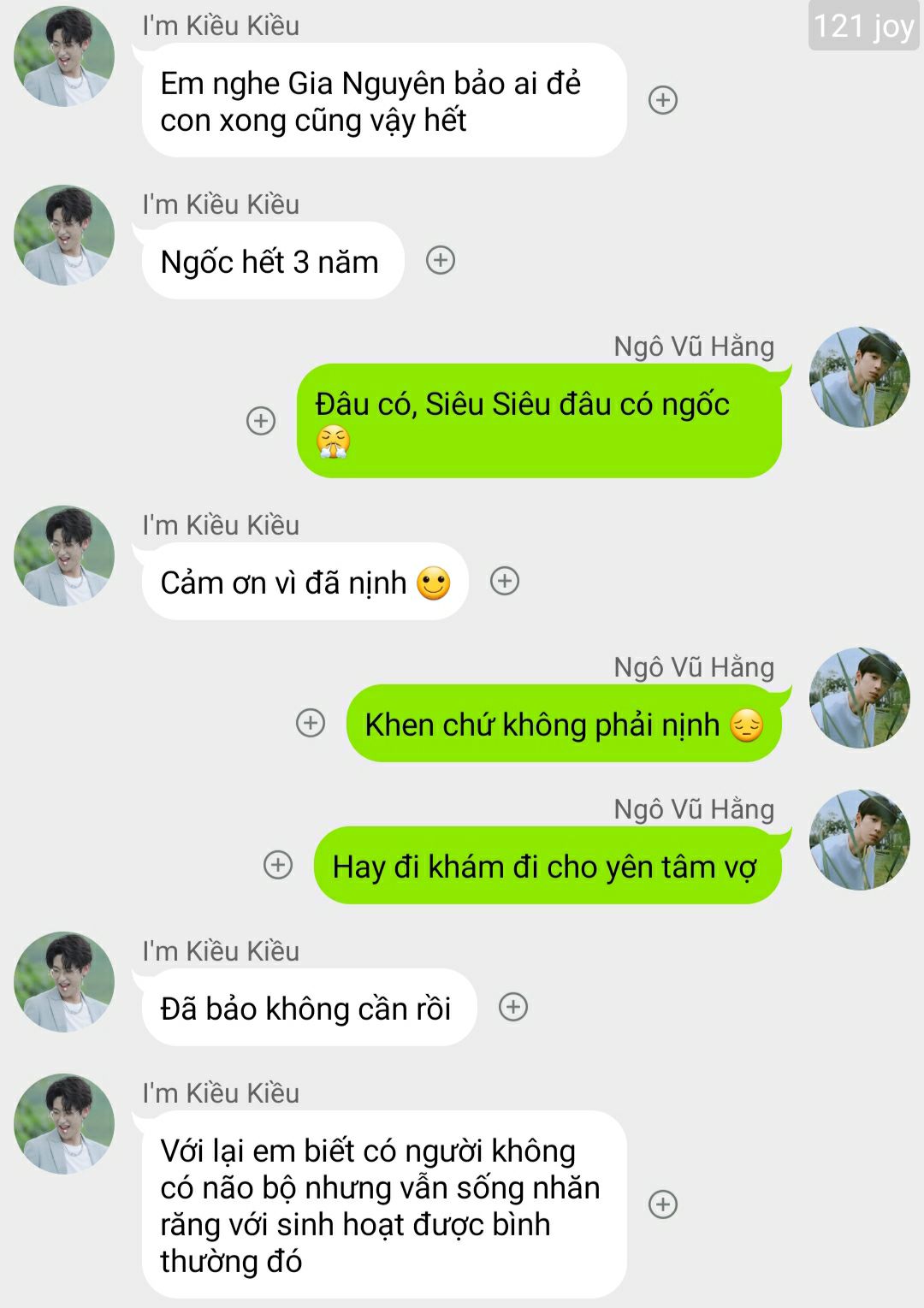Open I'm Kiều Kiều's avatar beside "Ngốc hết 3 năm"
The image size is (924, 1308).
pyautogui.click(x=64, y=235)
